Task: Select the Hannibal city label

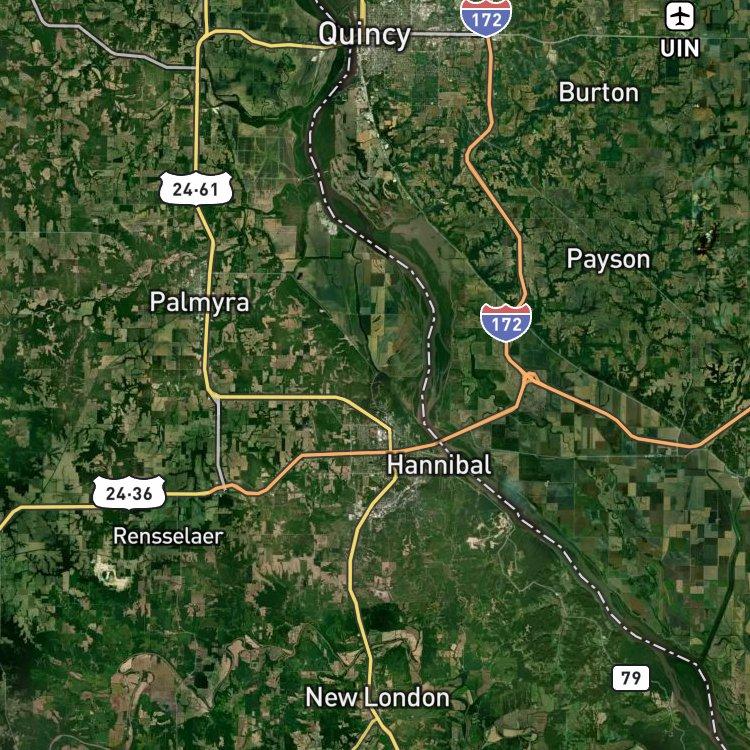Action: coord(439,465)
